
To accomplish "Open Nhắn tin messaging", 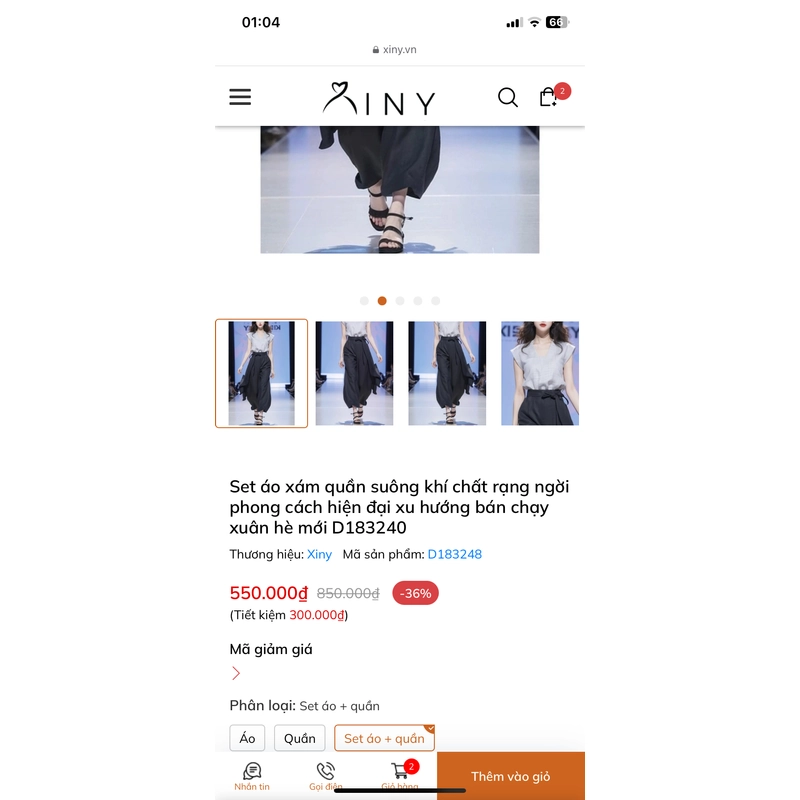I will pyautogui.click(x=252, y=776).
